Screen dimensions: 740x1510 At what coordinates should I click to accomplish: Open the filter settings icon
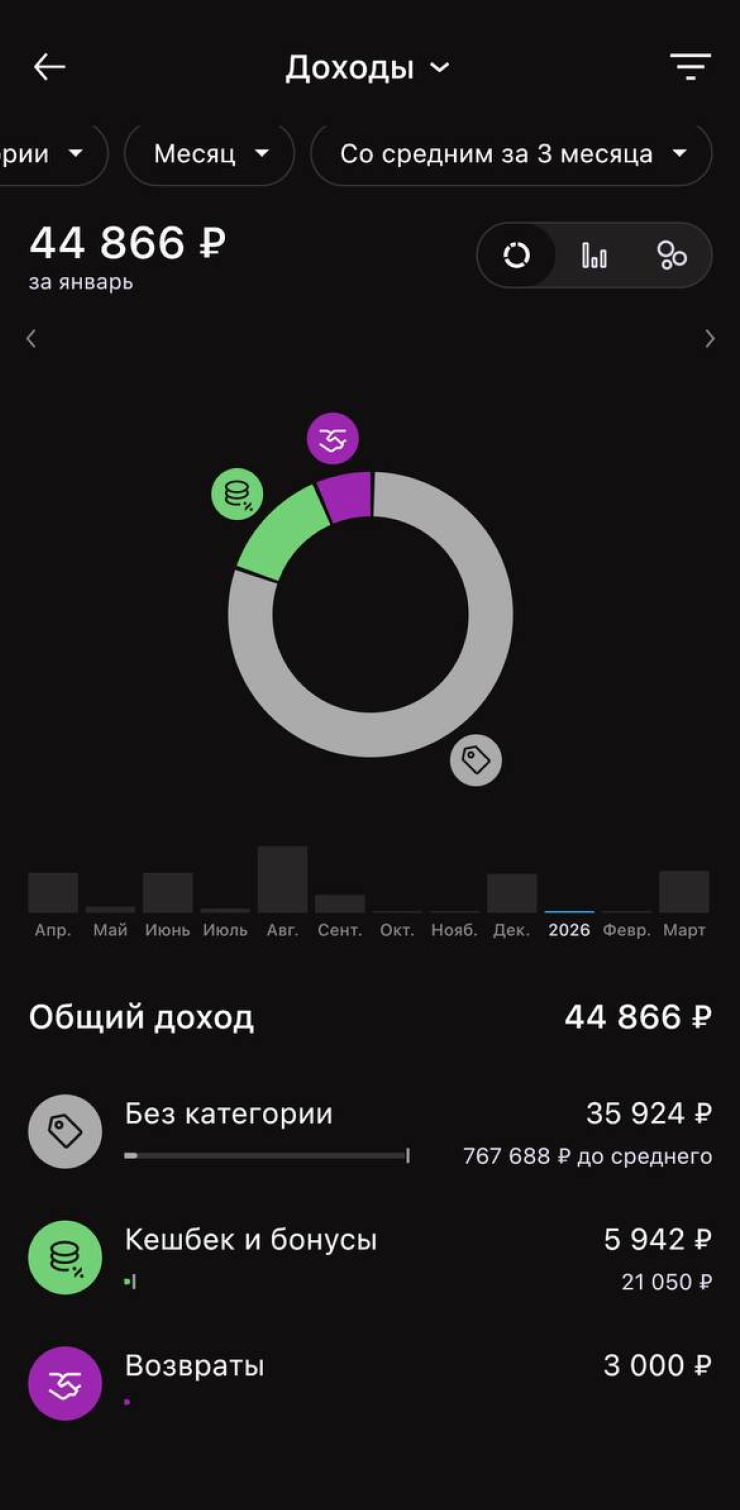click(x=690, y=67)
